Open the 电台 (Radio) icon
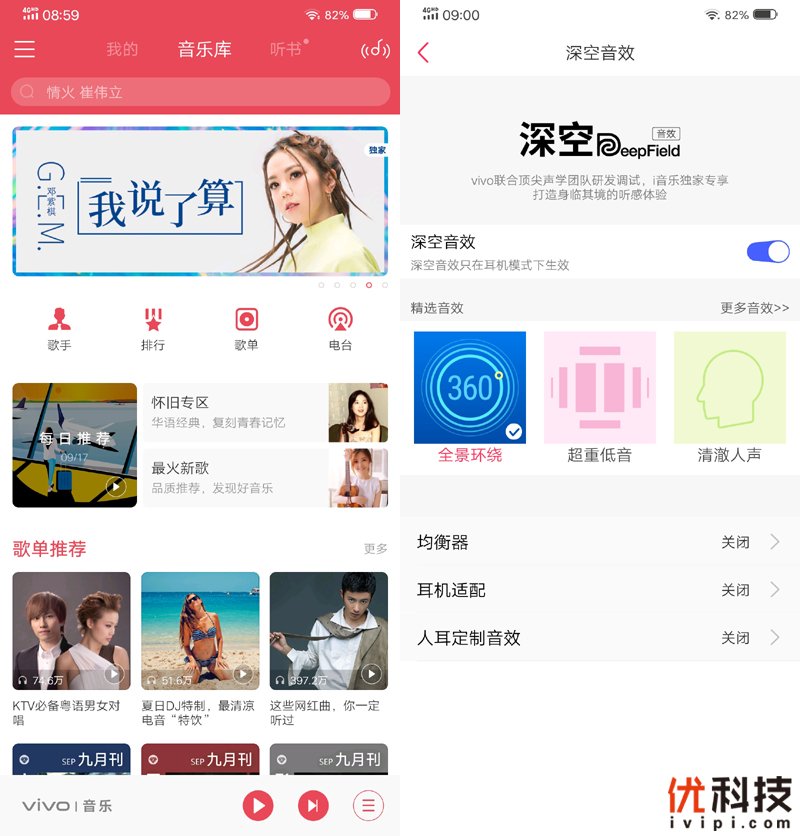This screenshot has width=800, height=836. (338, 320)
